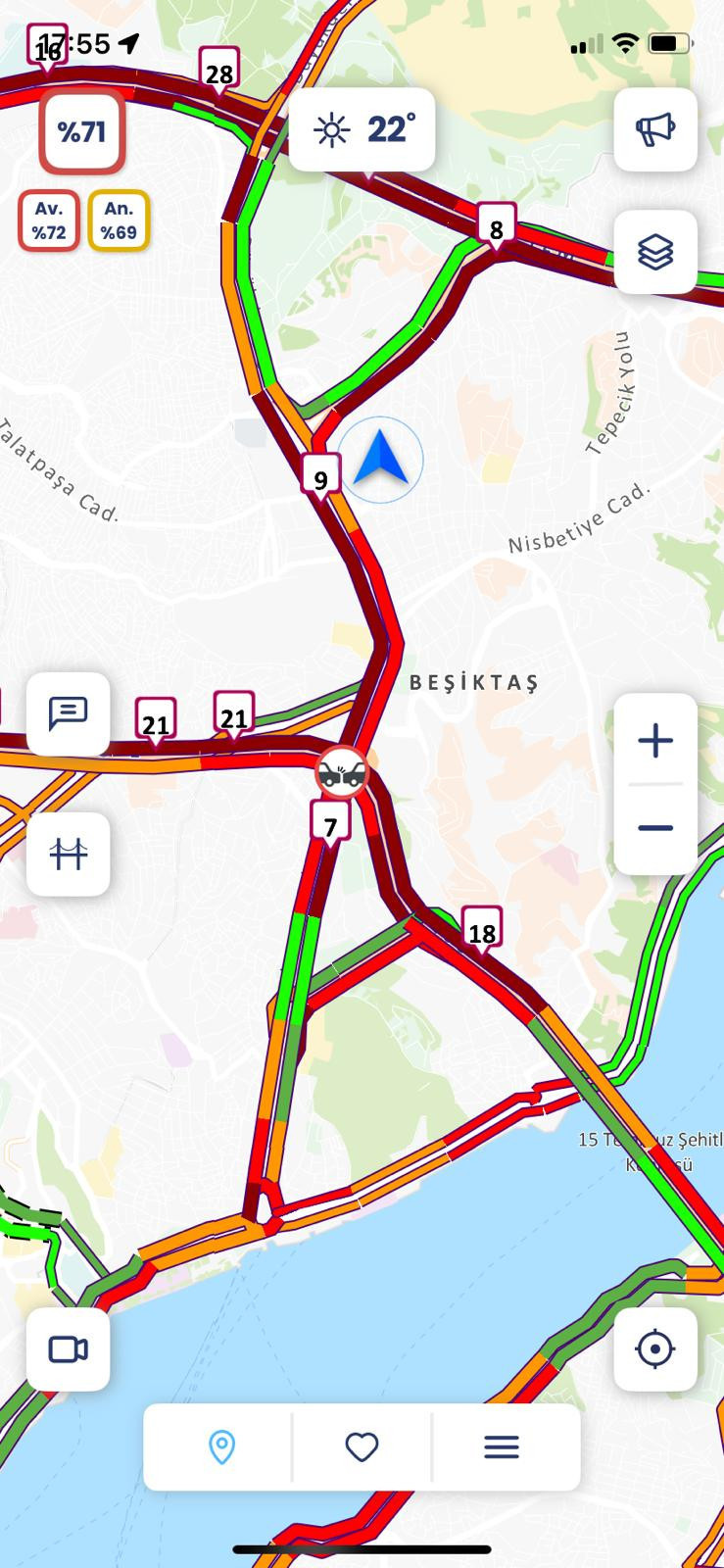Recenter map on my location
Screen dimensions: 724x1568
click(x=655, y=1349)
